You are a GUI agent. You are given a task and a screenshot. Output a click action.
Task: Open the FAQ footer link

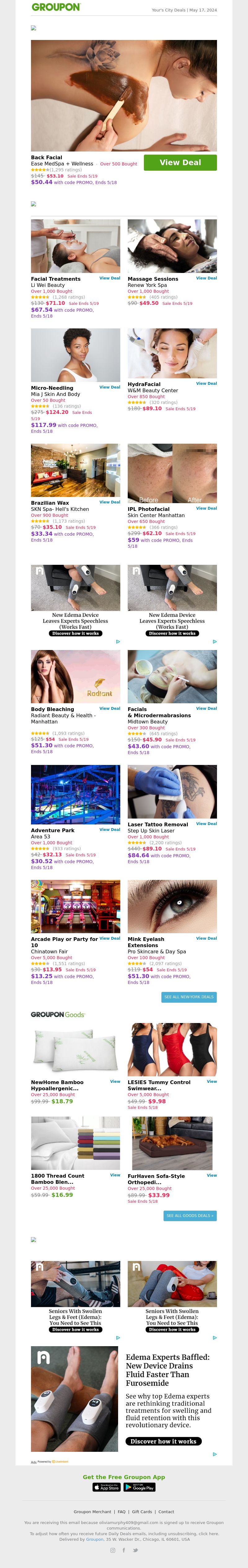pyautogui.click(x=121, y=1511)
